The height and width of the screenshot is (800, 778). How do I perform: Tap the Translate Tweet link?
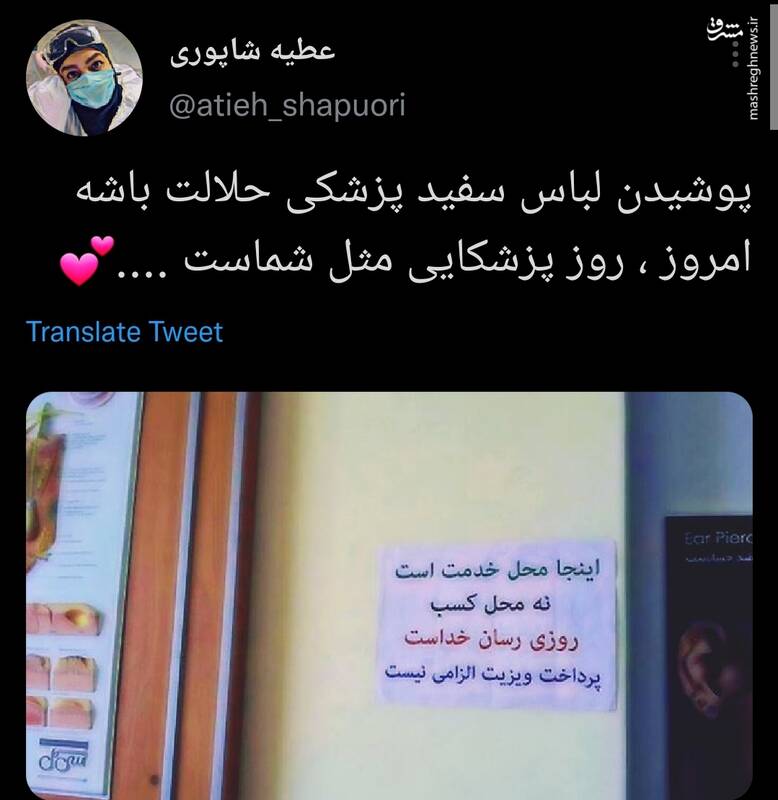pyautogui.click(x=125, y=331)
